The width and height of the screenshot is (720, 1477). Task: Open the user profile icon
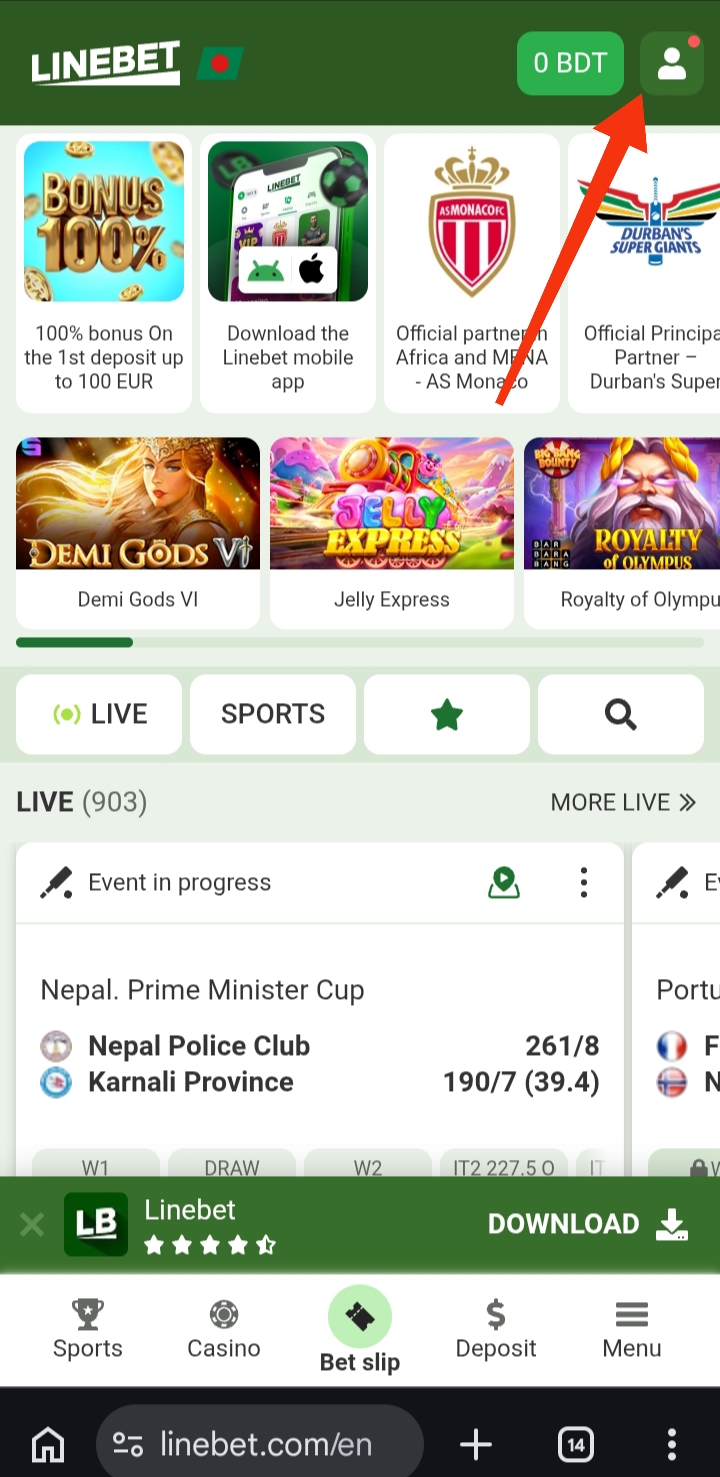(672, 64)
